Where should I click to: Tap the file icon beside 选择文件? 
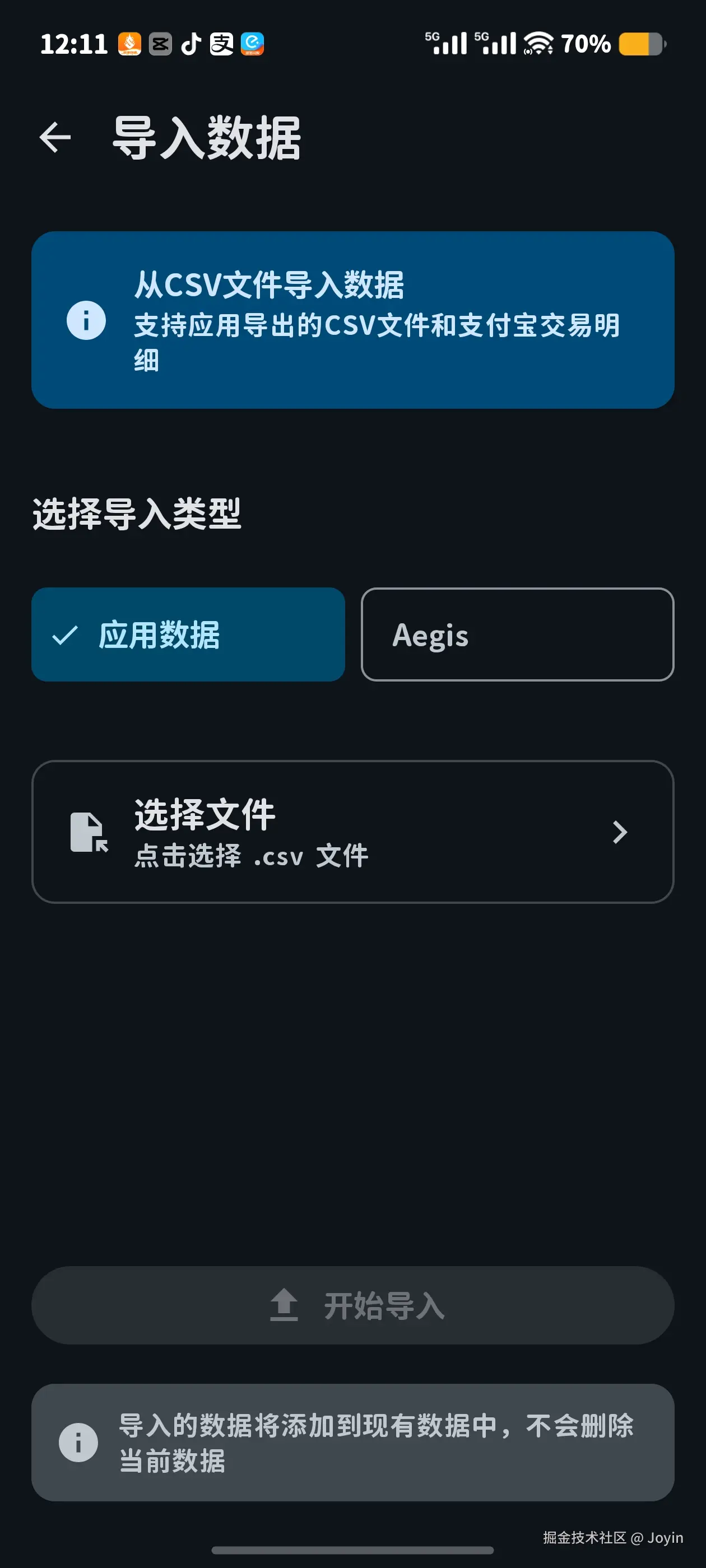click(x=89, y=833)
